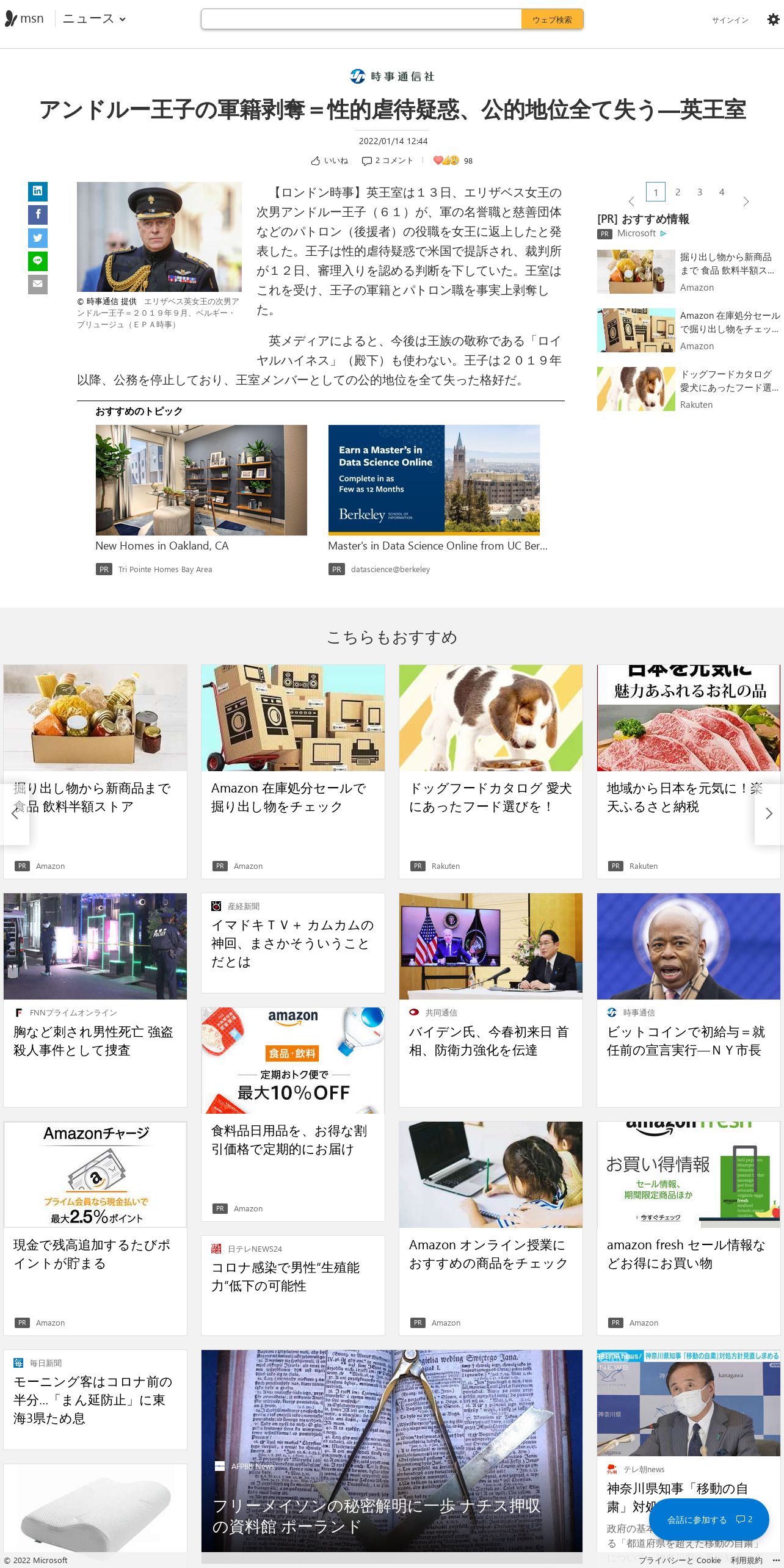This screenshot has width=784, height=1568.
Task: Show next items in こちらもおすすめ carousel
Action: (769, 813)
